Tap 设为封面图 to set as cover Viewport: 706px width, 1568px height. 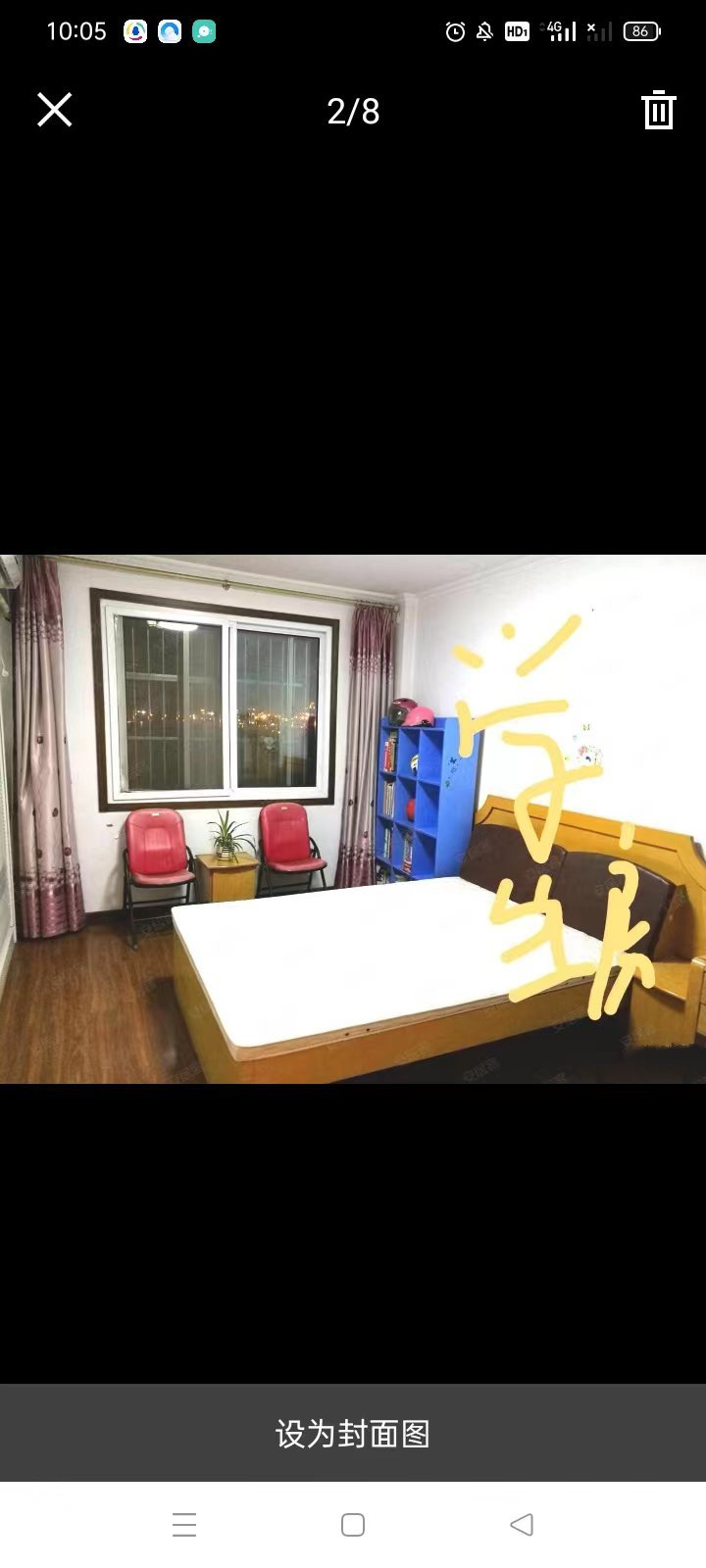[353, 1434]
